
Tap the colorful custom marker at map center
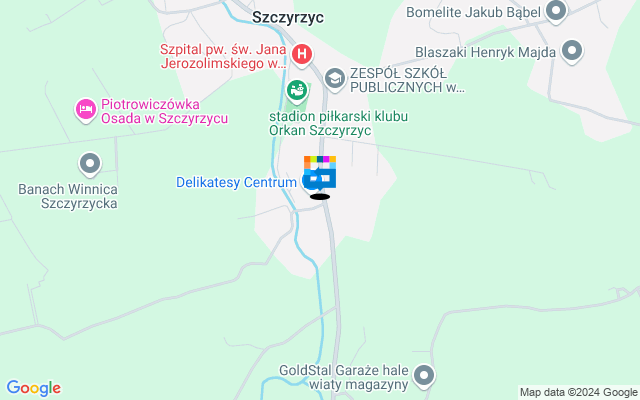(320, 171)
